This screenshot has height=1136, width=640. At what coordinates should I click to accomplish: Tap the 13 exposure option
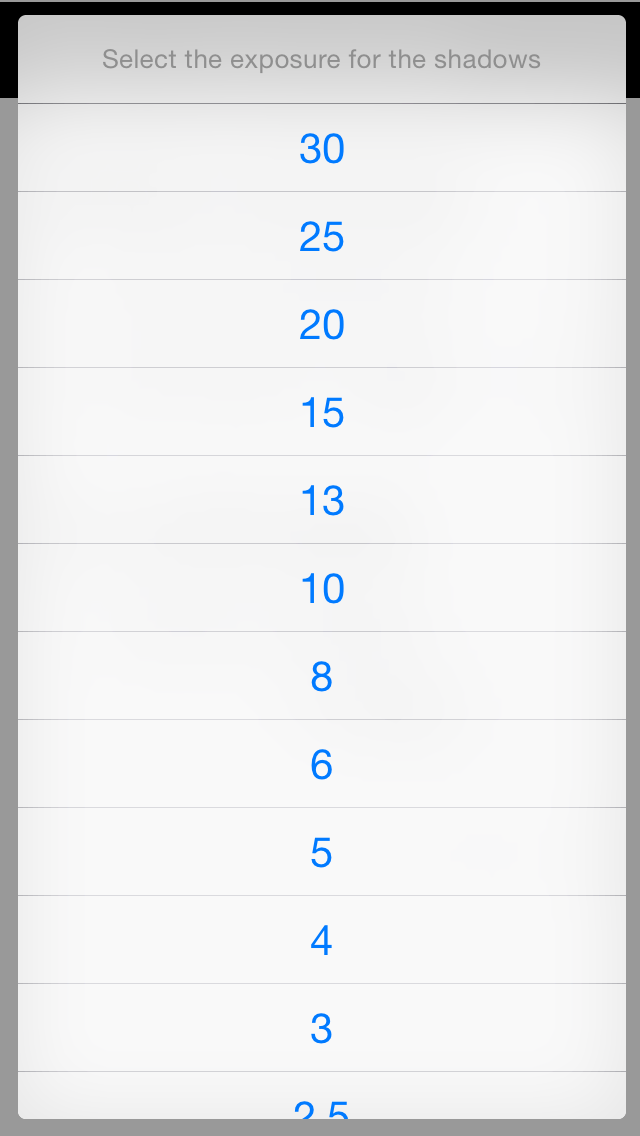(322, 500)
